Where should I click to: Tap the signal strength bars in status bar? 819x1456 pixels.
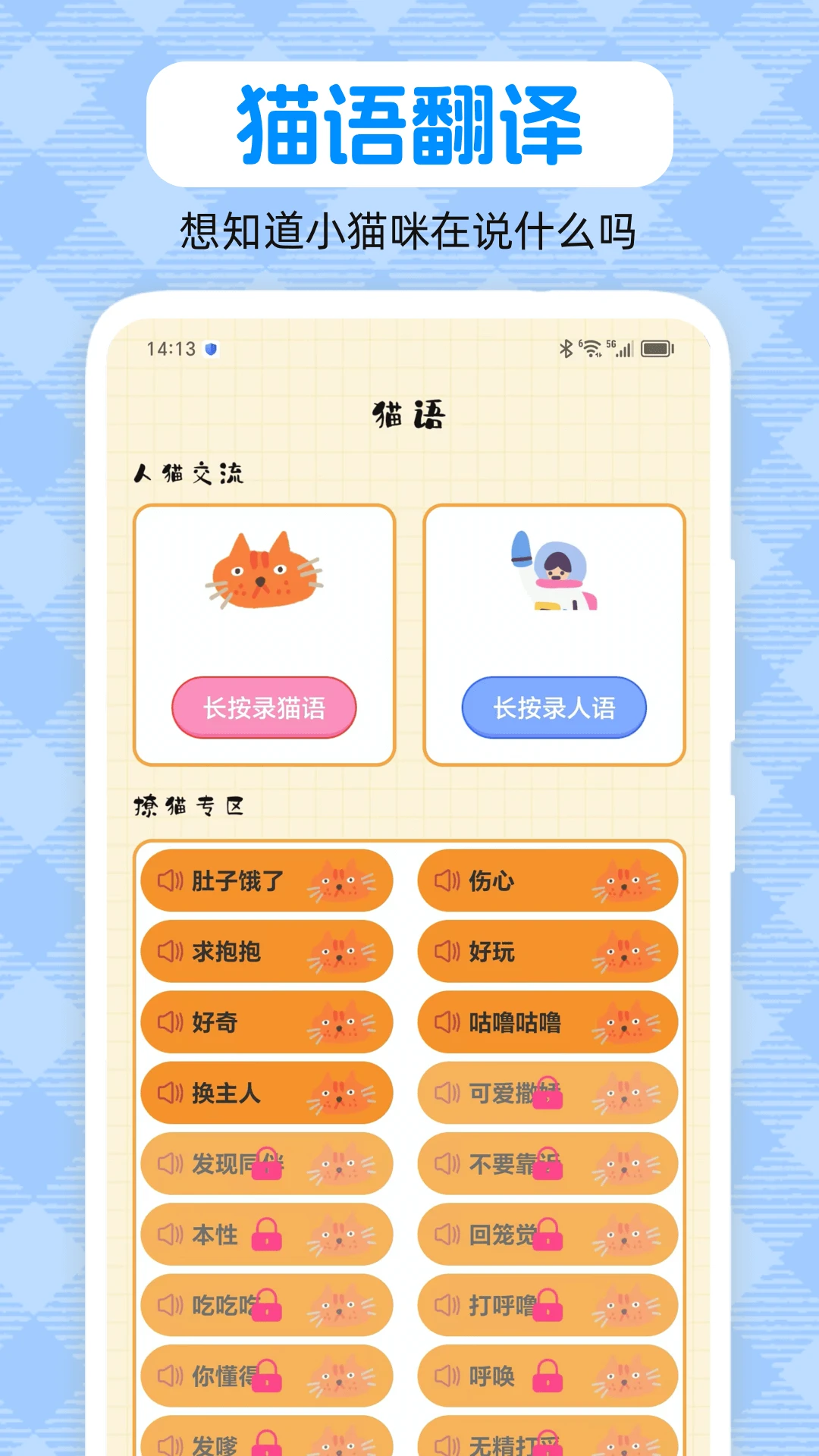coord(624,348)
